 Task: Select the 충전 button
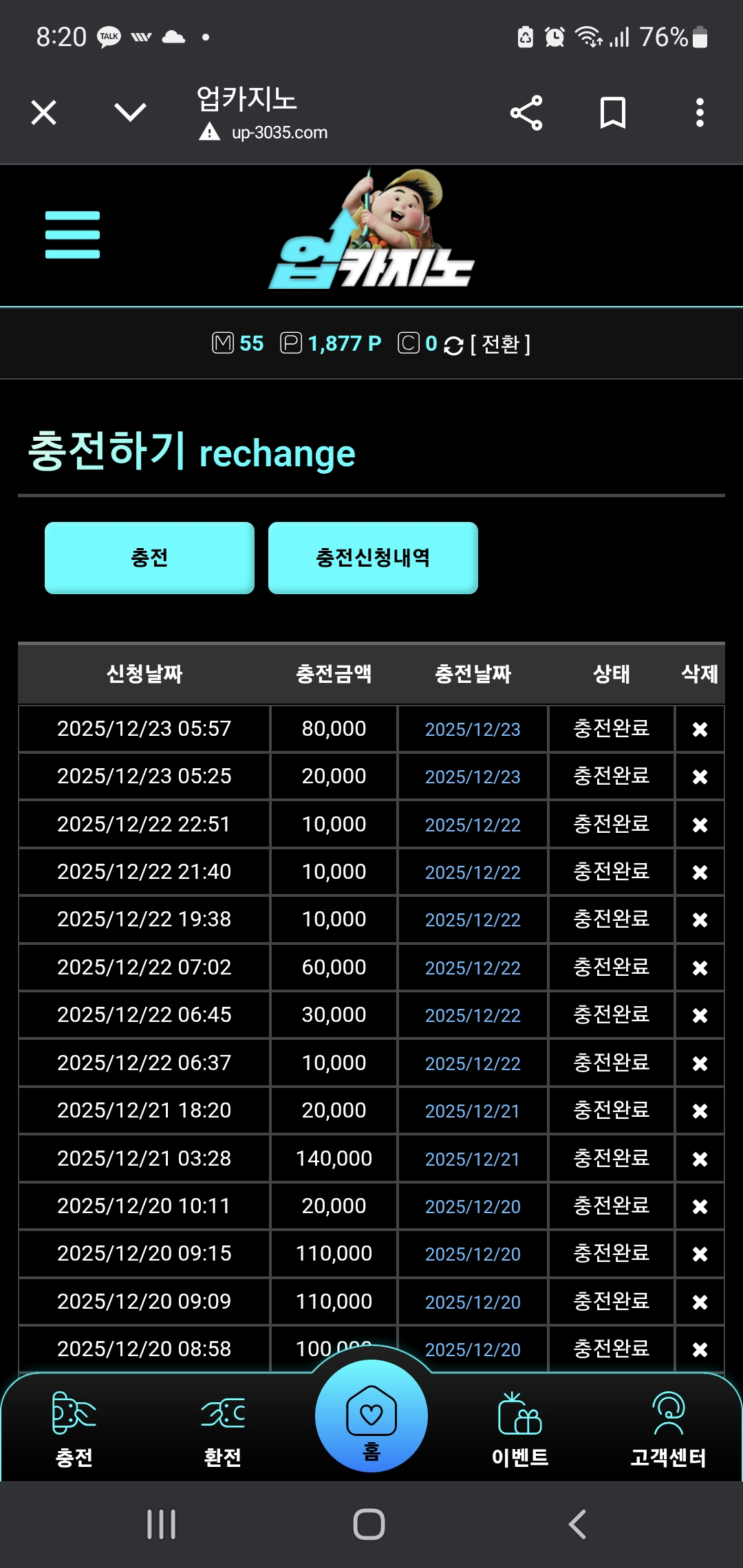149,558
